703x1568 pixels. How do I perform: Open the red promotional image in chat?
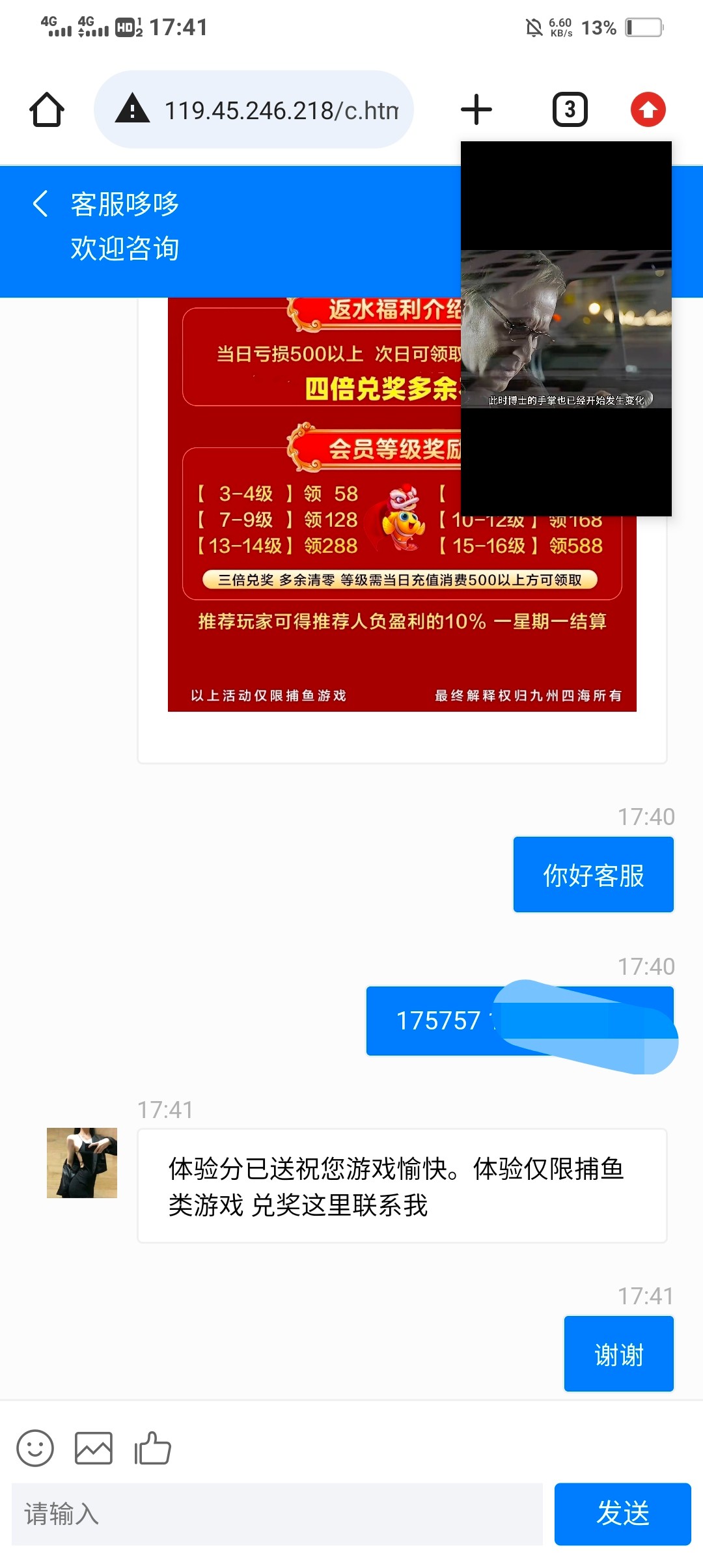click(x=312, y=619)
